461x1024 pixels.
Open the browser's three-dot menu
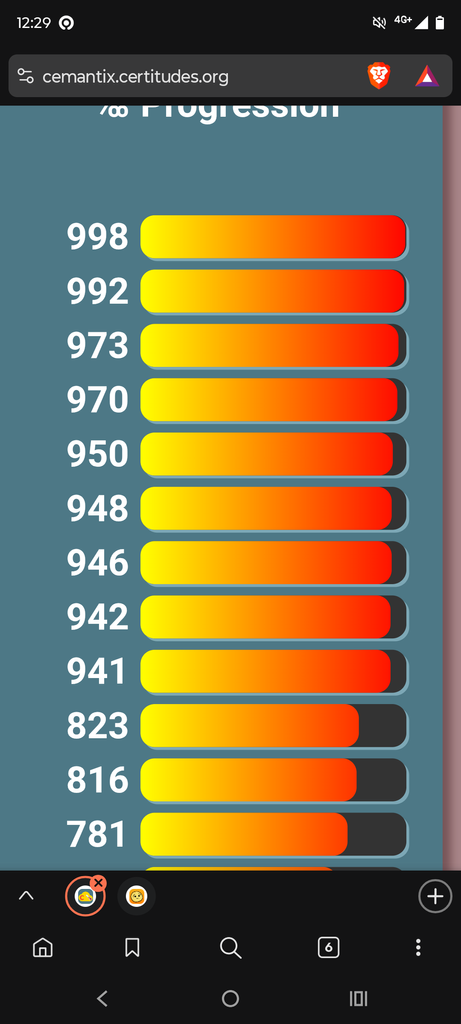[x=418, y=947]
